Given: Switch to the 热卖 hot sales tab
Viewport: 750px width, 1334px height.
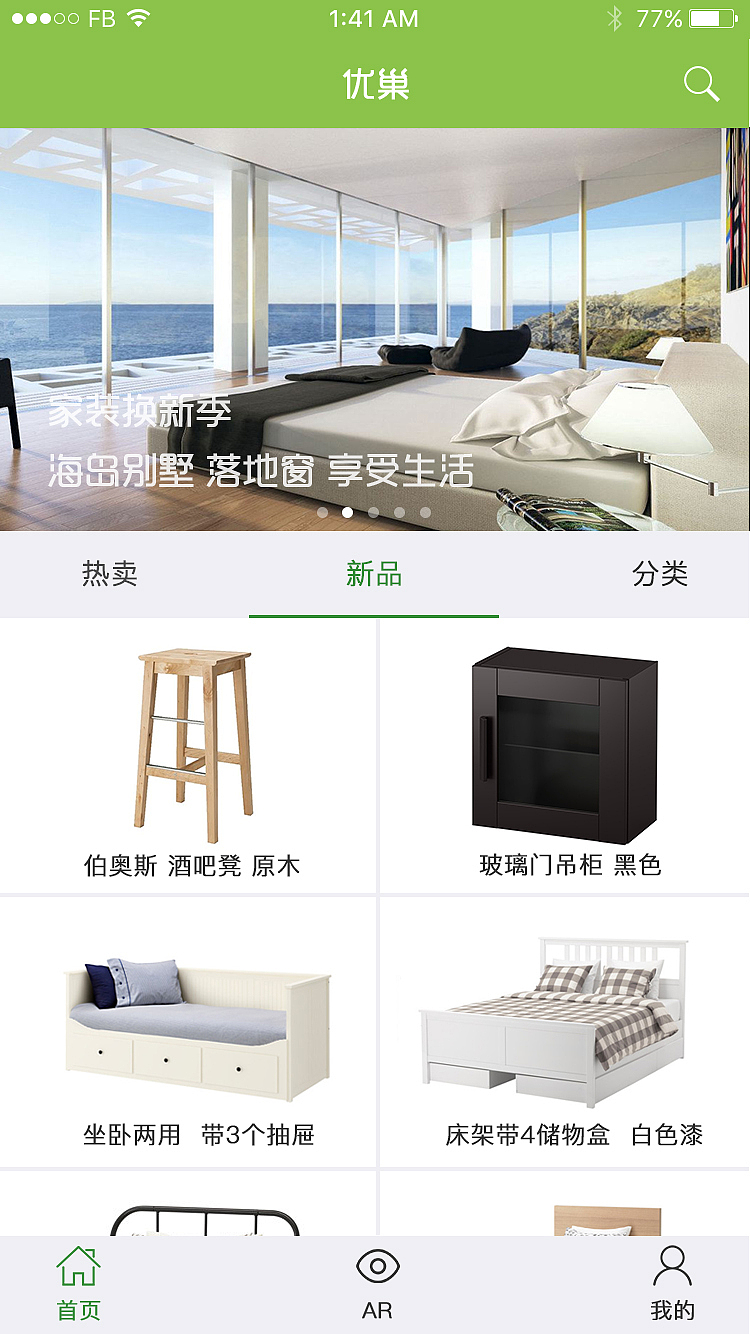Looking at the screenshot, I should (x=108, y=575).
